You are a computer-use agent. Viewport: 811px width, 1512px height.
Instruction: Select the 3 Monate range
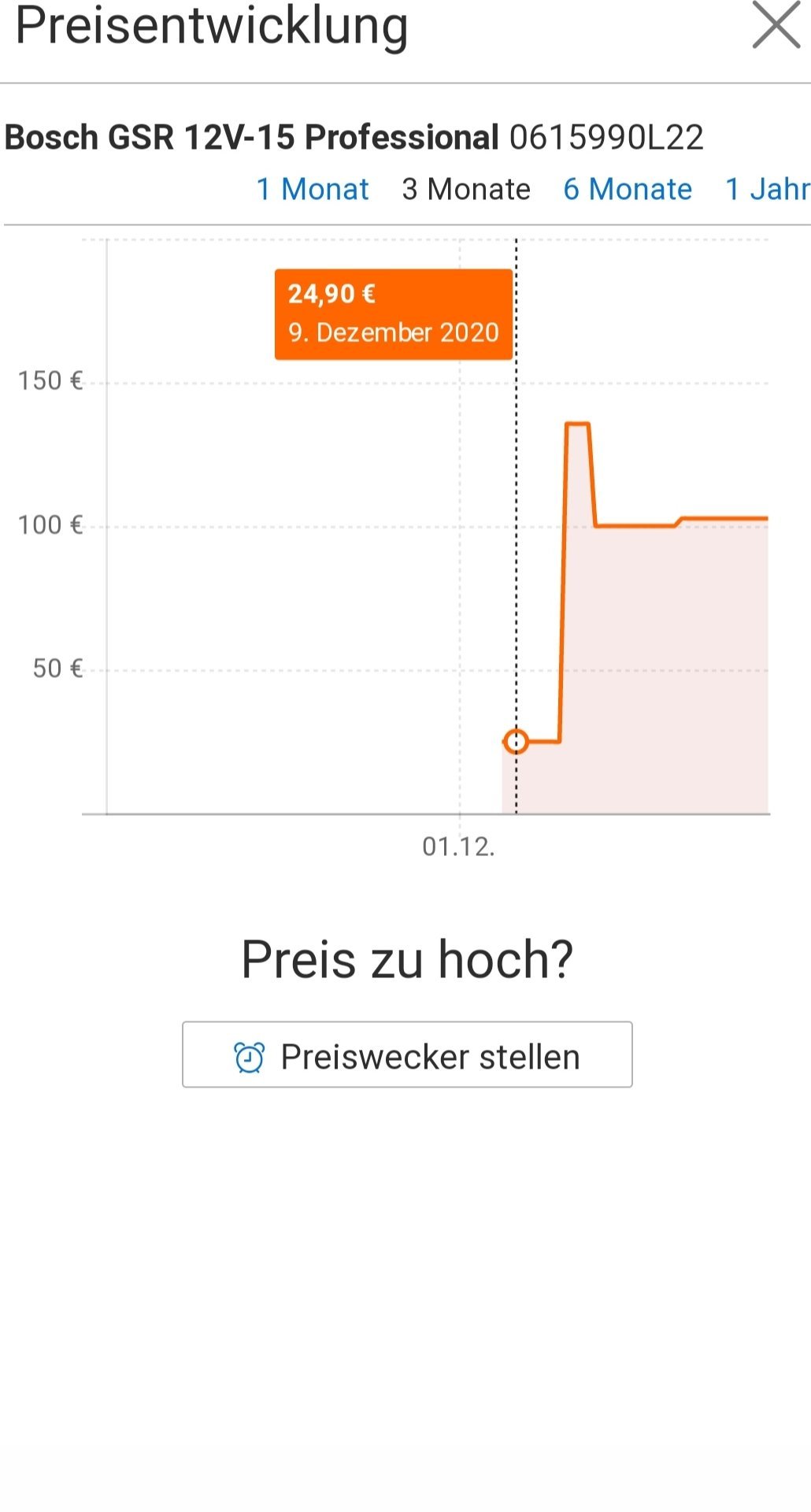pyautogui.click(x=466, y=189)
